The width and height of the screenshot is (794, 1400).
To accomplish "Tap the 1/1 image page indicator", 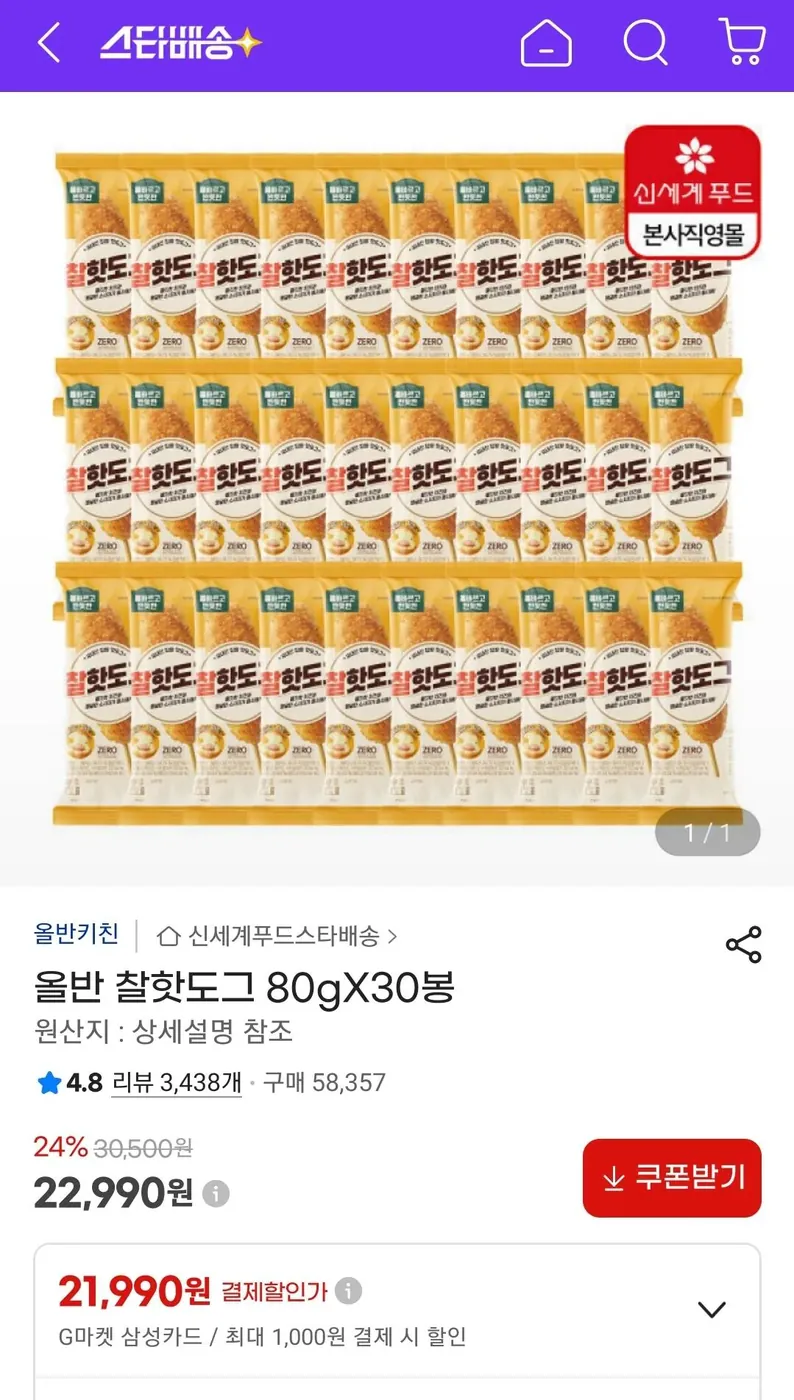I will pyautogui.click(x=708, y=831).
